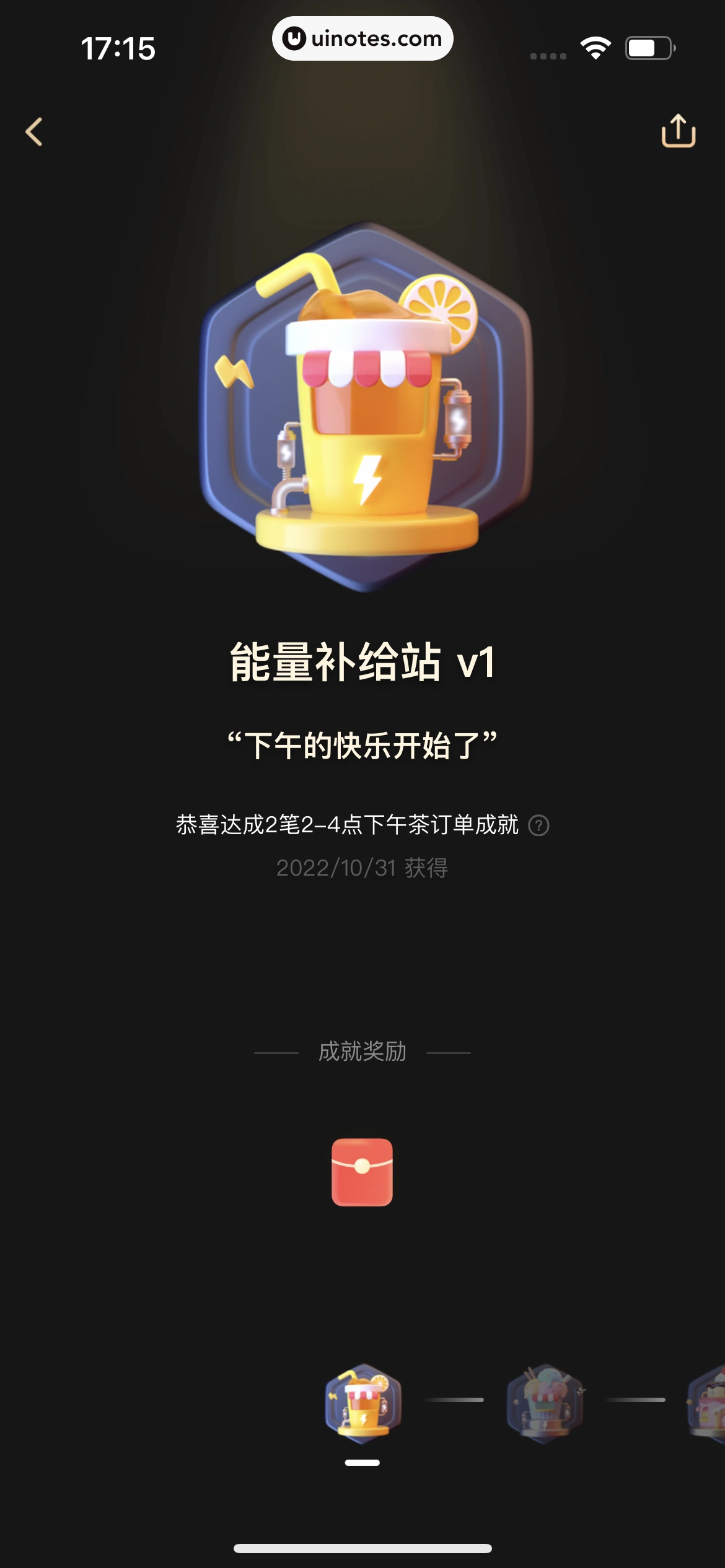The image size is (725, 1568).
Task: Tap the question mark help icon
Action: pos(538,826)
